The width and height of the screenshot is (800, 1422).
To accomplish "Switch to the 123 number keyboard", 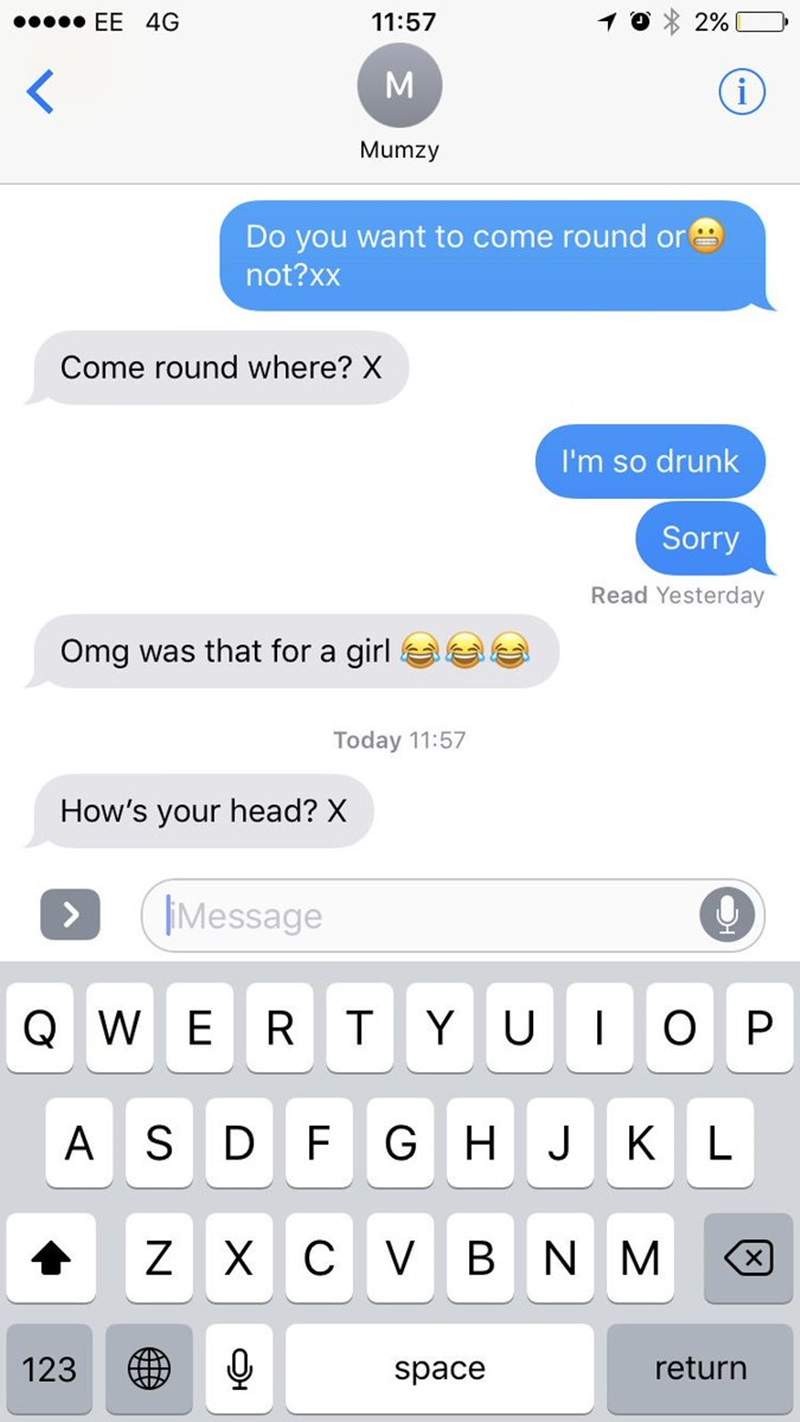I will (x=49, y=1368).
